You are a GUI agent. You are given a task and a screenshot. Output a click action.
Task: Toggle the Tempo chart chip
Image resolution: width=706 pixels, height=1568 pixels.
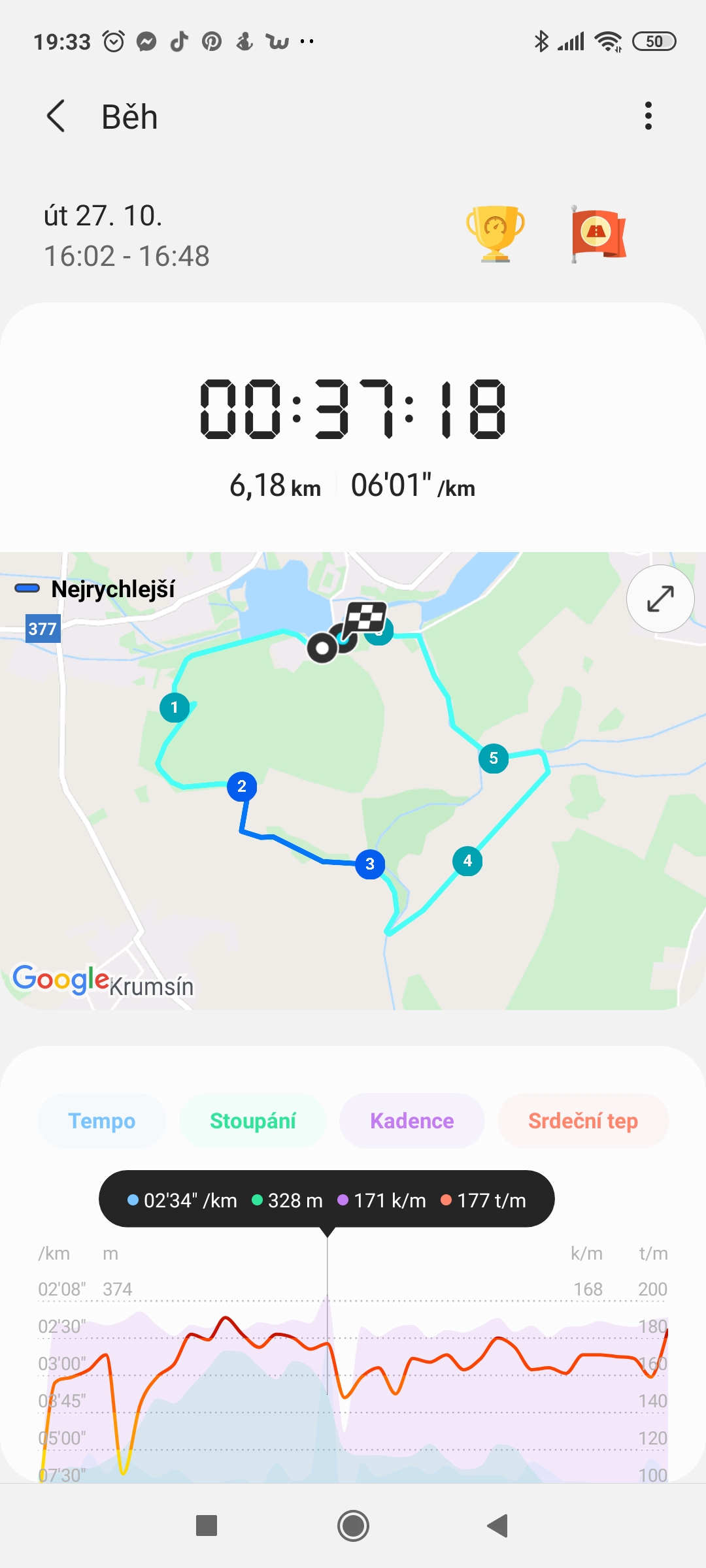coord(102,1121)
